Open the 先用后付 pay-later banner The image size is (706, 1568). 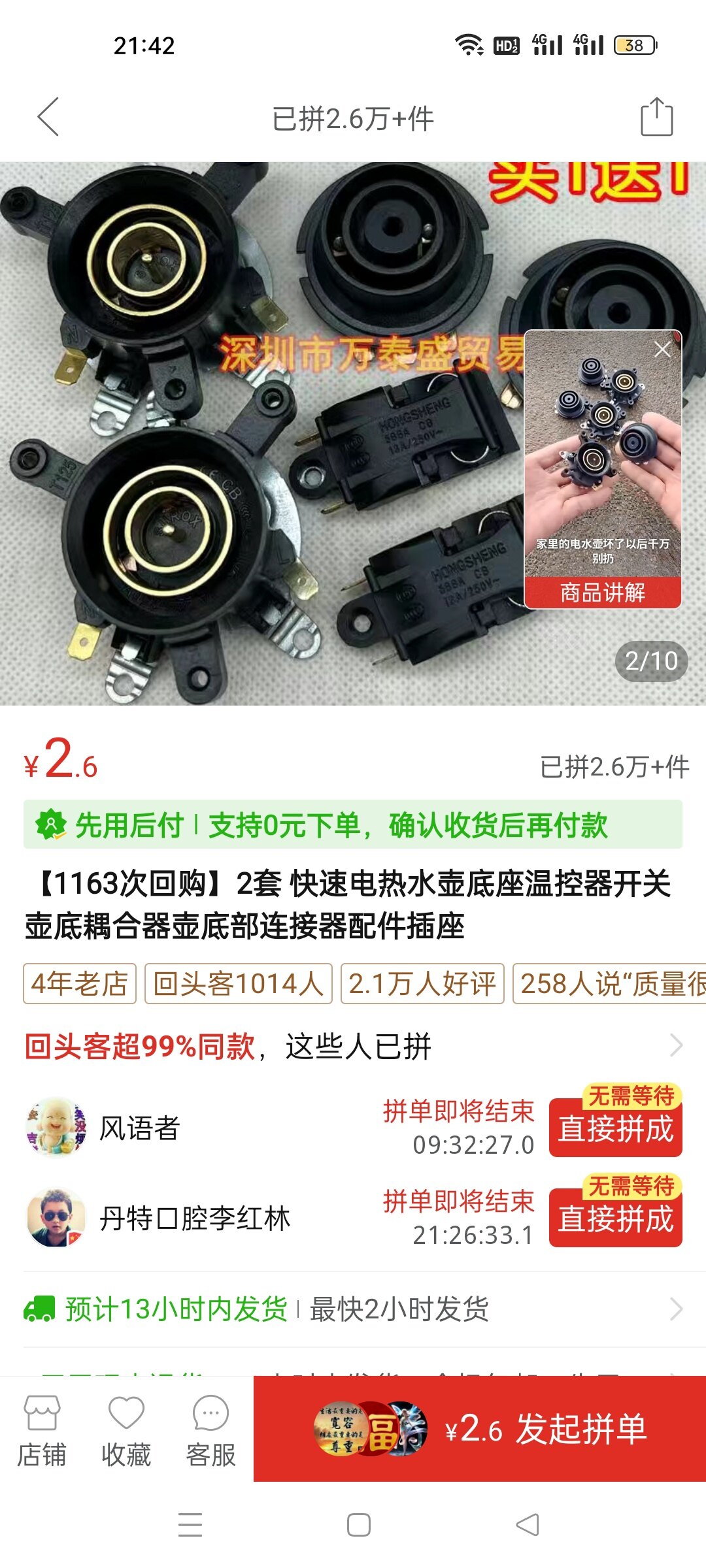[x=353, y=825]
